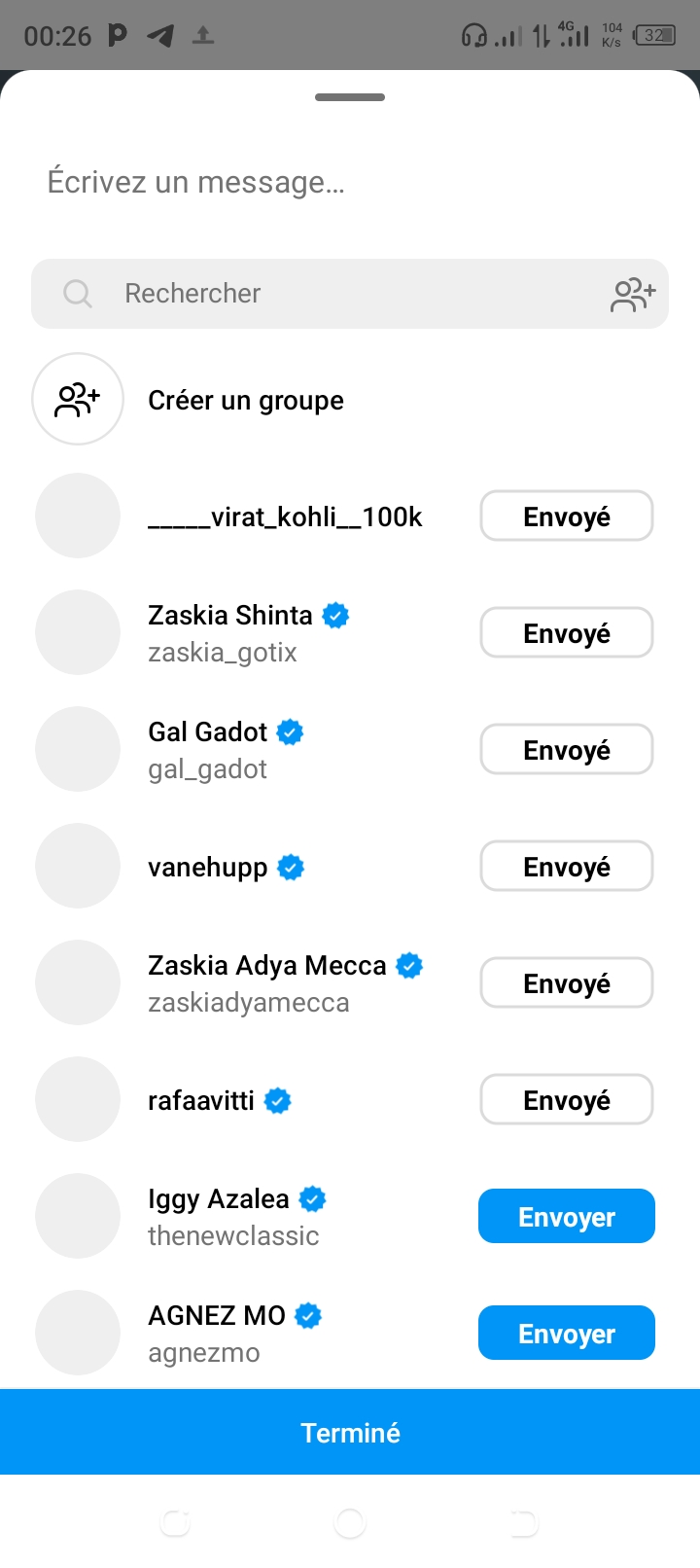Select Créer un groupe
700x1568 pixels.
click(245, 400)
